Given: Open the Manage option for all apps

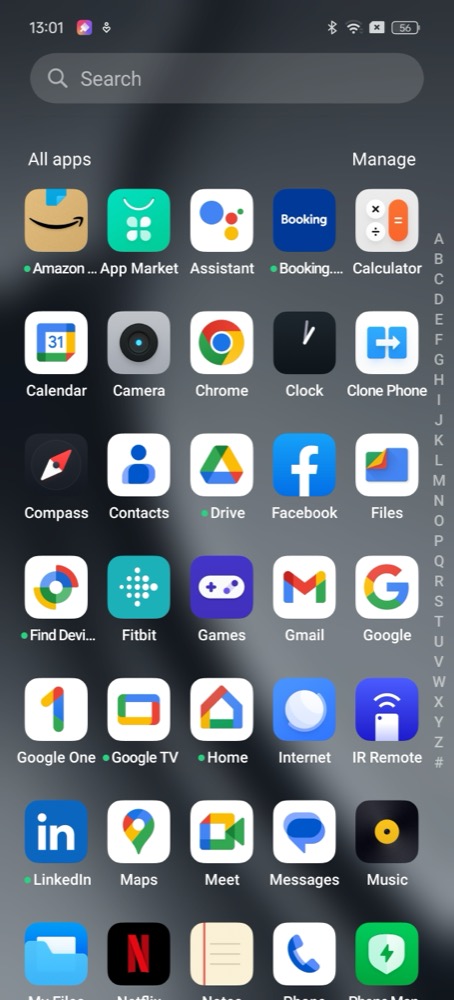Looking at the screenshot, I should click(x=383, y=159).
